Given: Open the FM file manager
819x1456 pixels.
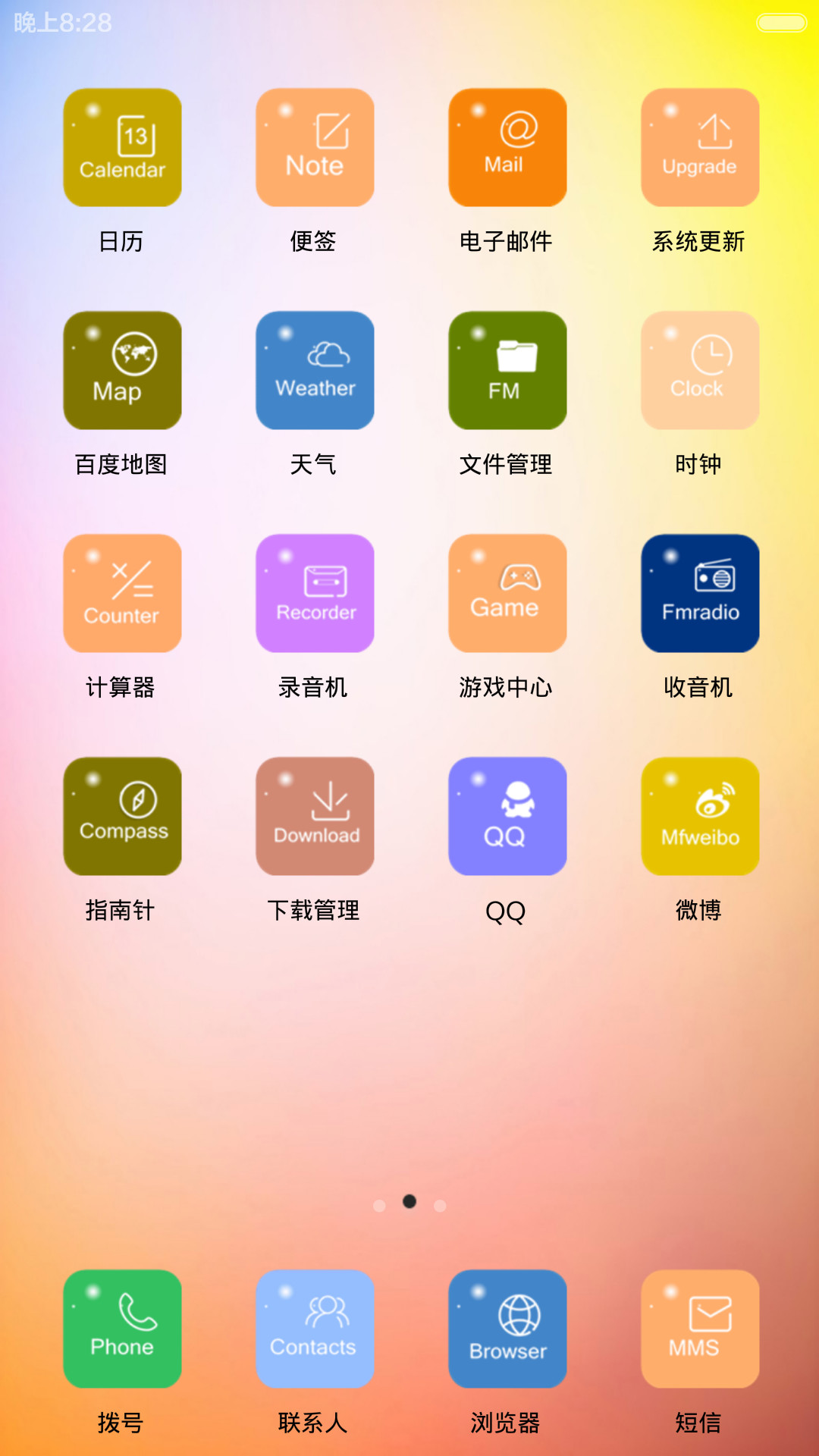Looking at the screenshot, I should (507, 370).
